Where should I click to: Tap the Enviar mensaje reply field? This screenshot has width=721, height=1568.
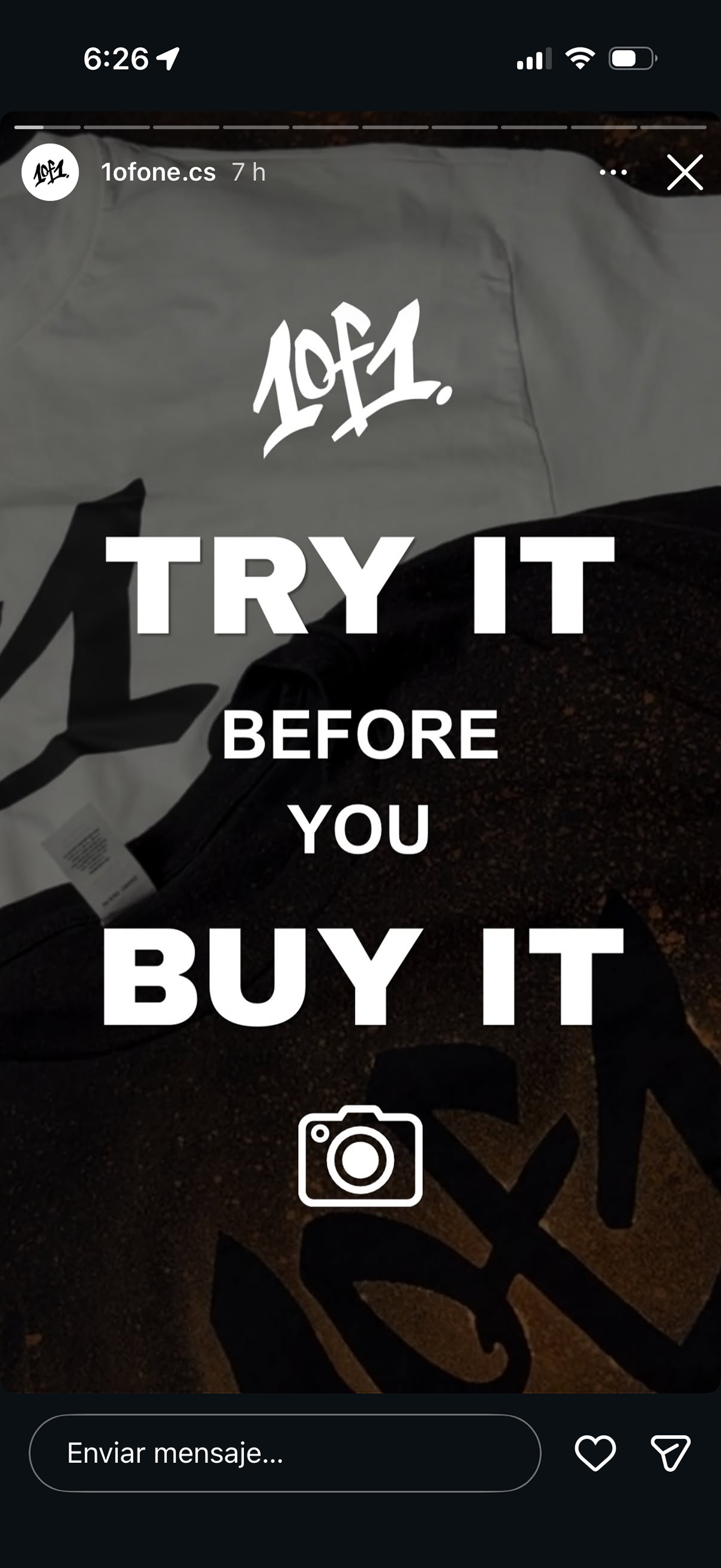pyautogui.click(x=285, y=1453)
